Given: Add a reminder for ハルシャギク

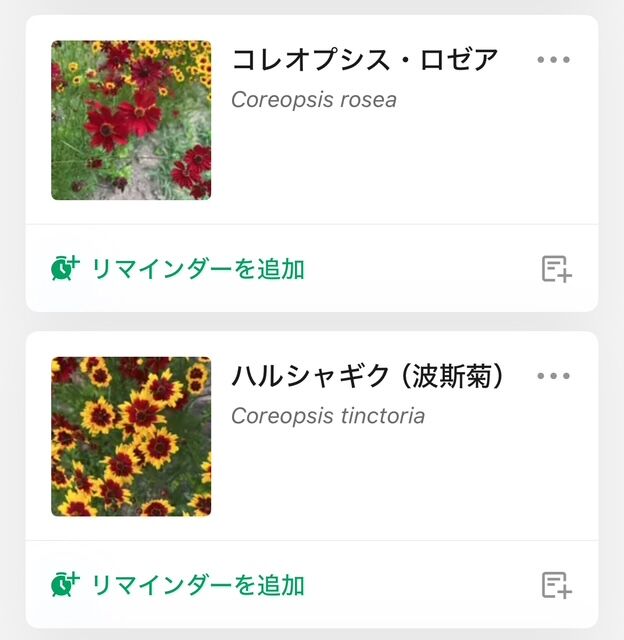Looking at the screenshot, I should pos(178,585).
